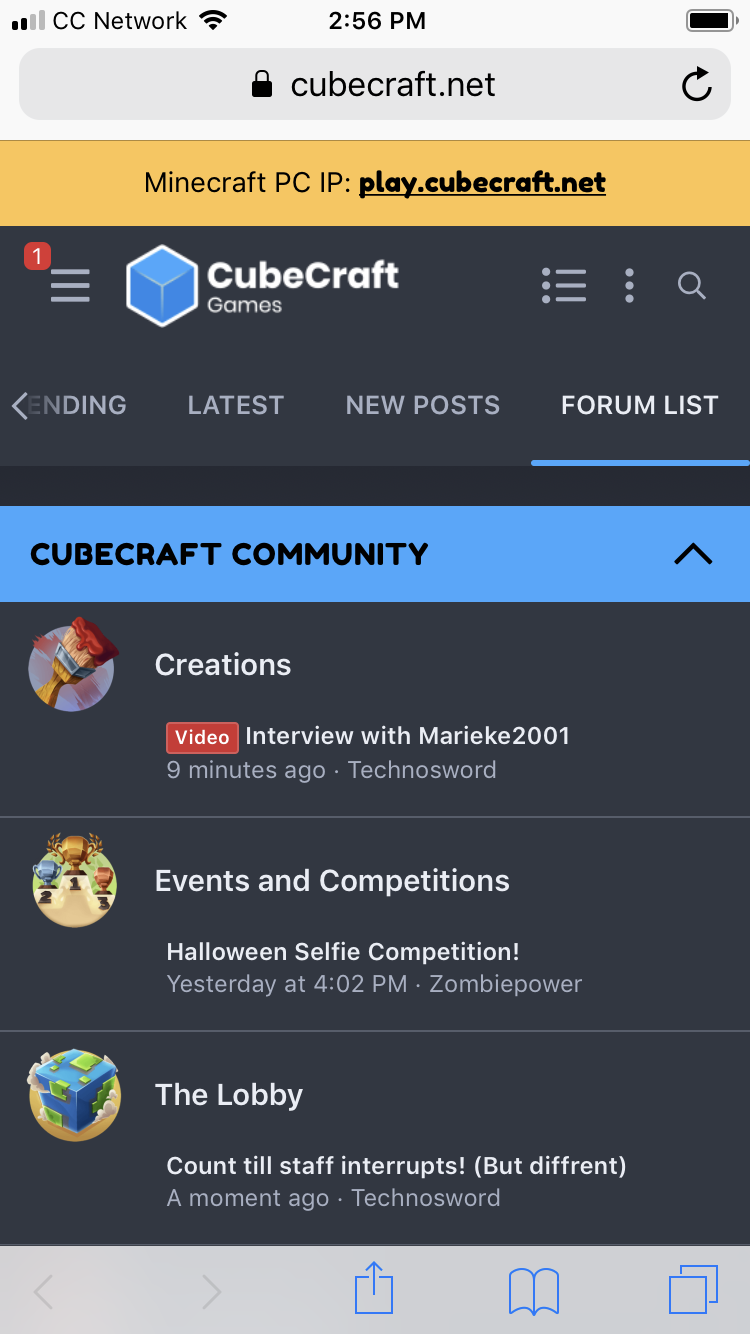
Task: Collapse the CubeCraft Community section
Action: [x=693, y=554]
